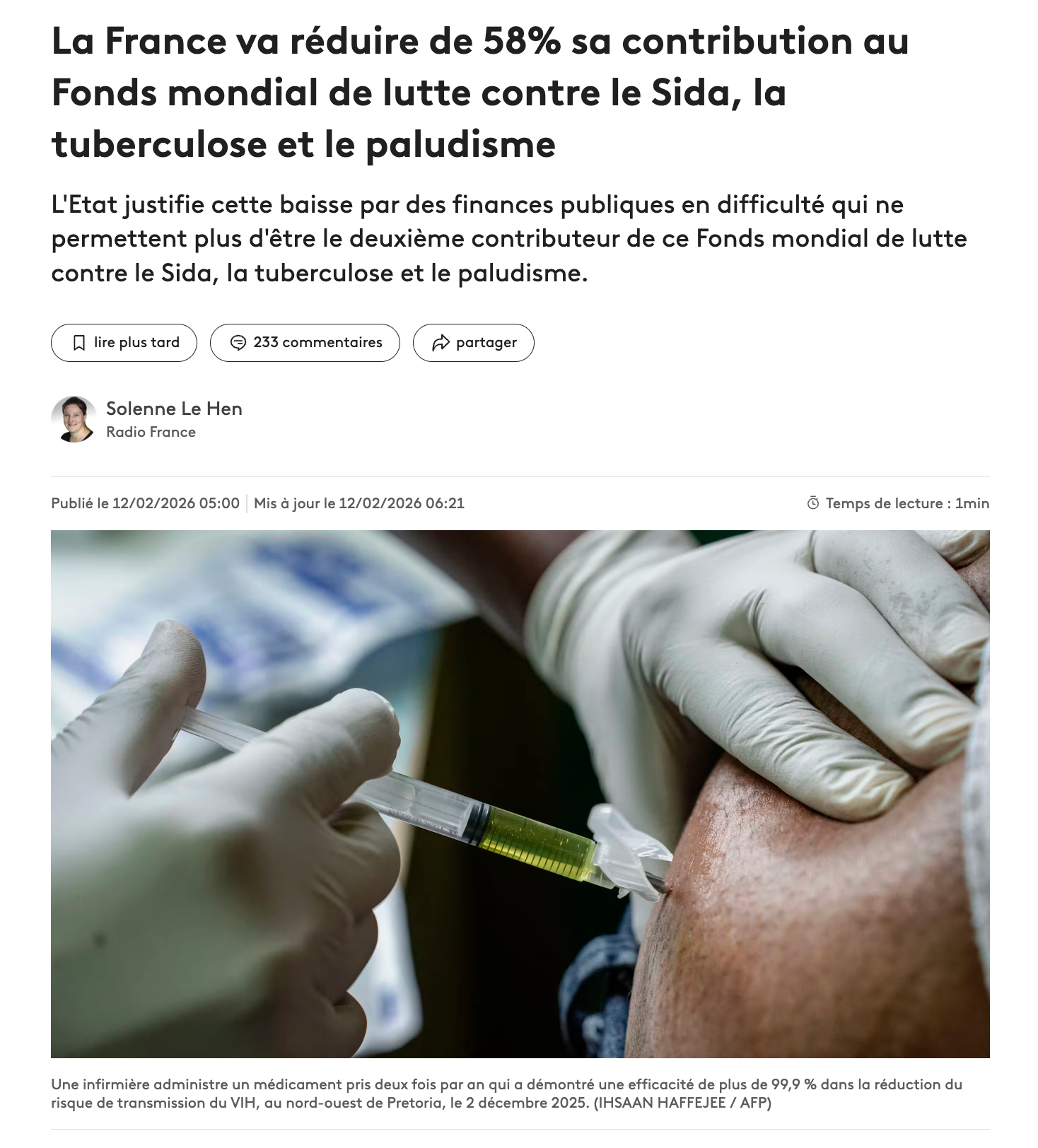The image size is (1038, 1148).
Task: Open the 233 commentaires section
Action: [x=305, y=343]
